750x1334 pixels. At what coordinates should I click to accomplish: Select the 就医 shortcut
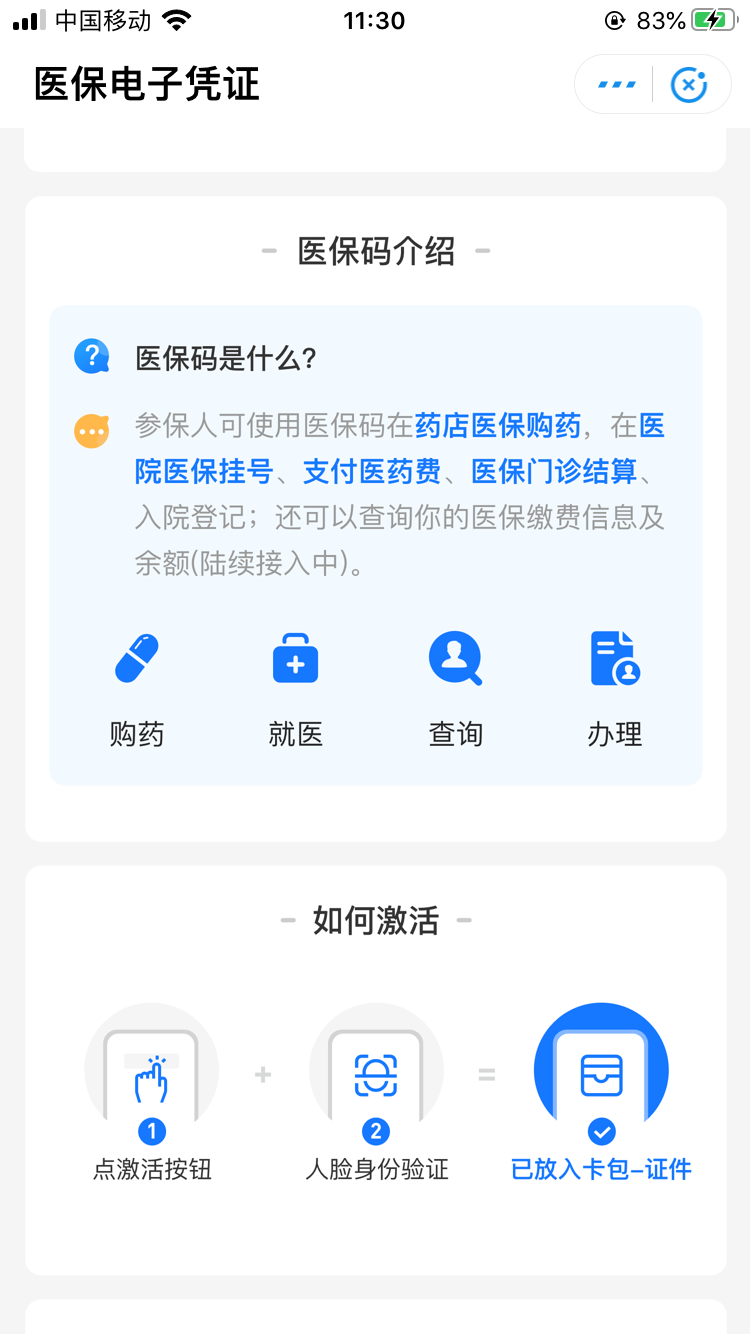point(296,689)
